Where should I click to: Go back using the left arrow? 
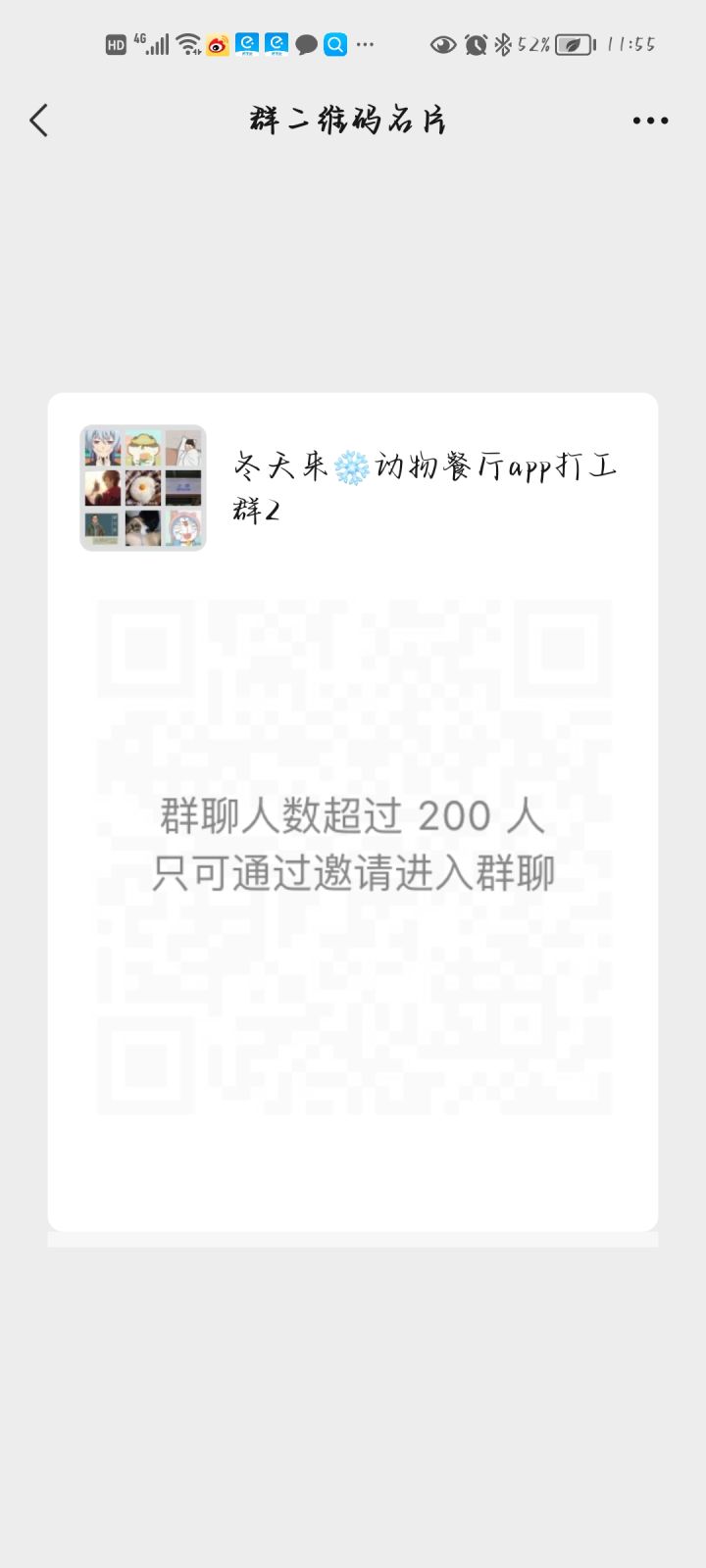point(38,120)
